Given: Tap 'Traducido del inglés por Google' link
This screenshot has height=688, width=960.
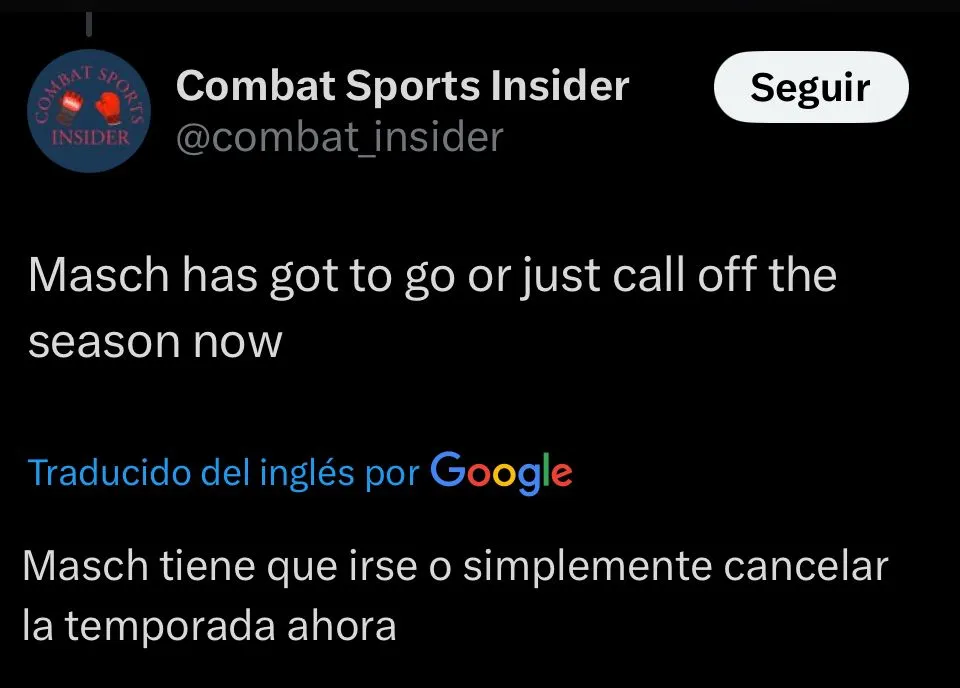Looking at the screenshot, I should [x=300, y=471].
